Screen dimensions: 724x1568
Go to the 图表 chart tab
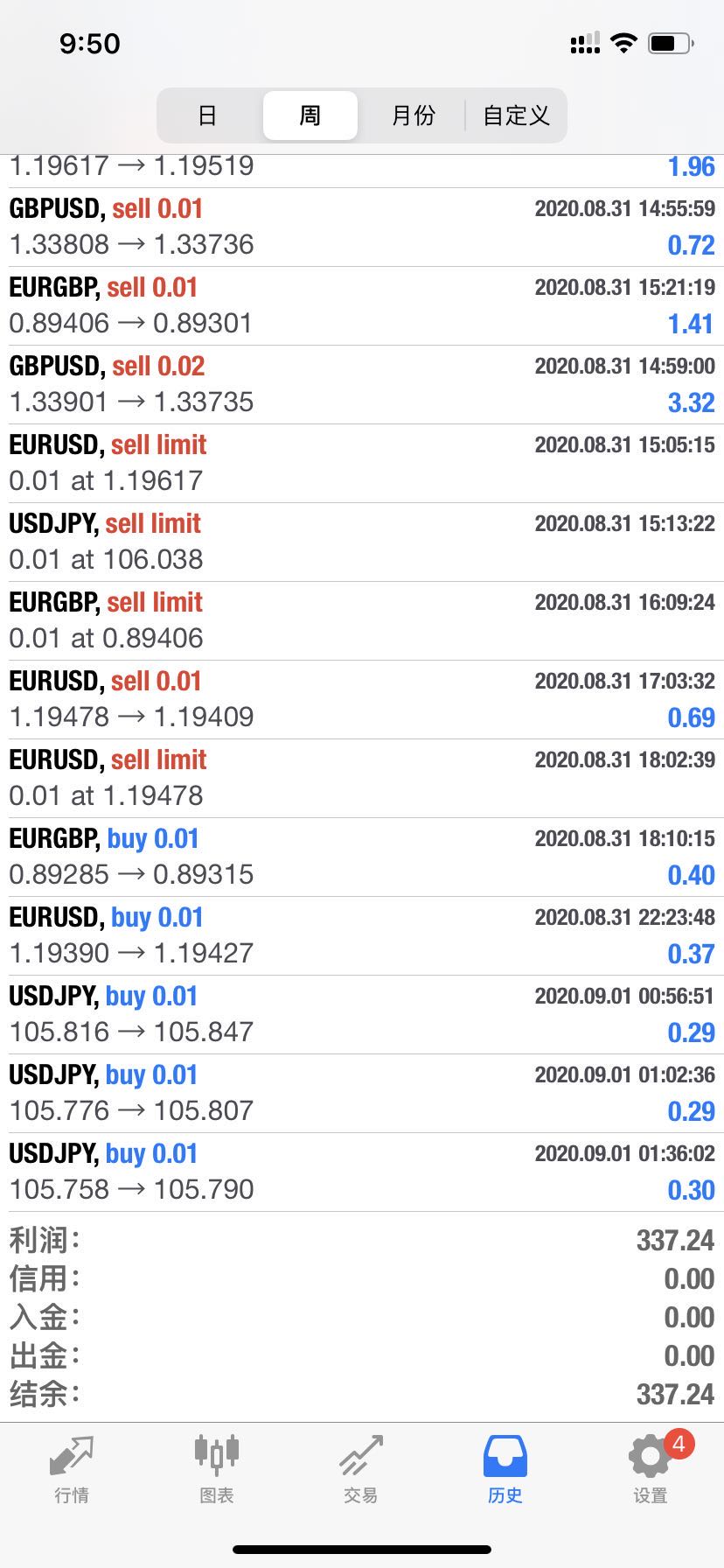point(216,1470)
